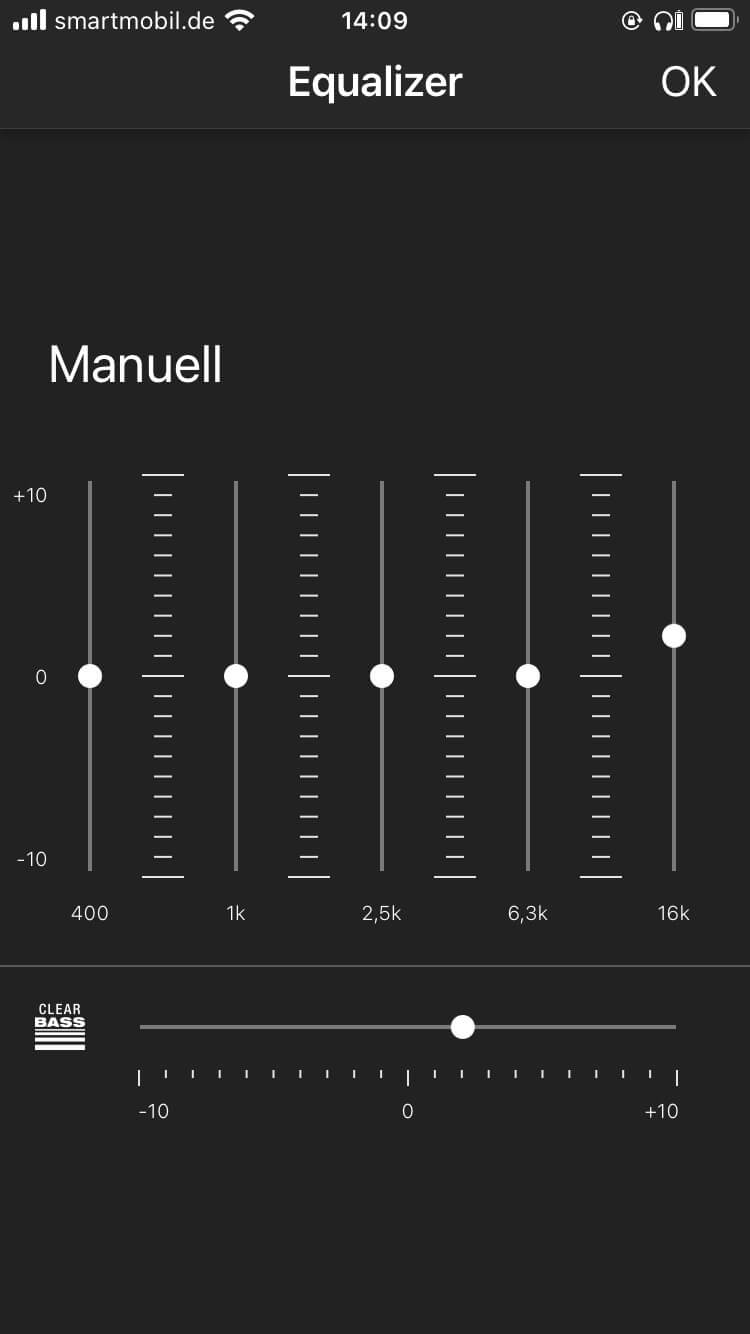Confirm equalizer settings with OK
Screen dimensions: 750x1334
(688, 82)
